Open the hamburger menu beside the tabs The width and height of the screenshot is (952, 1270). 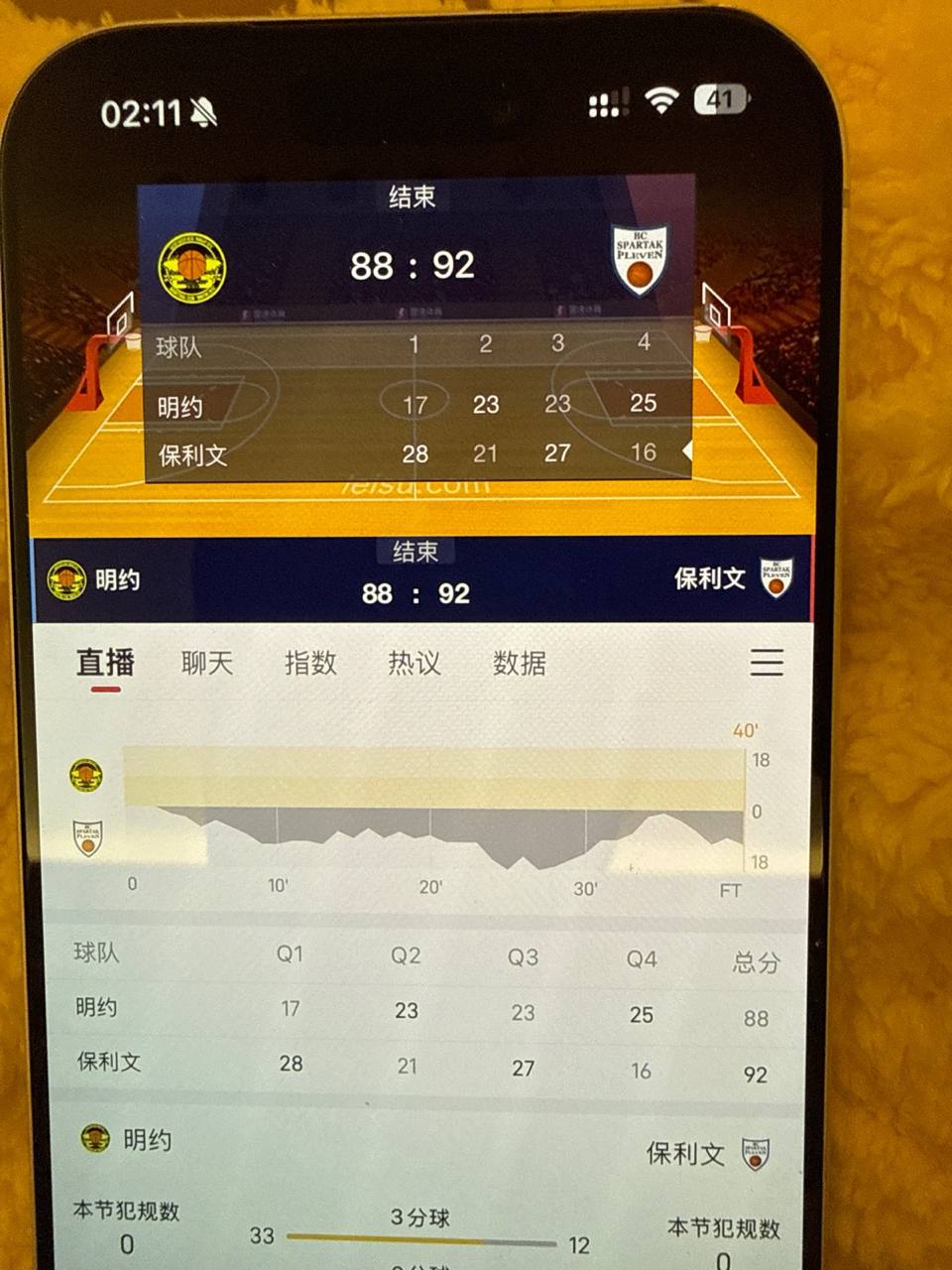pyautogui.click(x=767, y=663)
